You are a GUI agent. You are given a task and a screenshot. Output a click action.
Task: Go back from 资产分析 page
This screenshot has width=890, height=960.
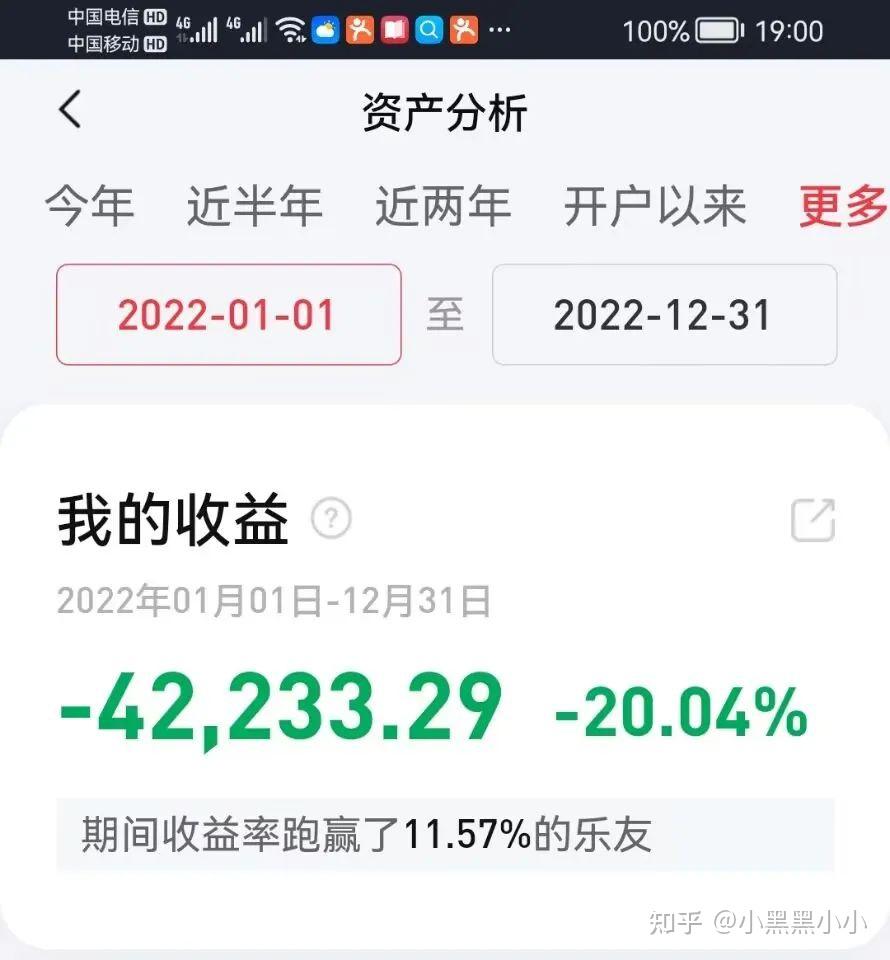70,110
